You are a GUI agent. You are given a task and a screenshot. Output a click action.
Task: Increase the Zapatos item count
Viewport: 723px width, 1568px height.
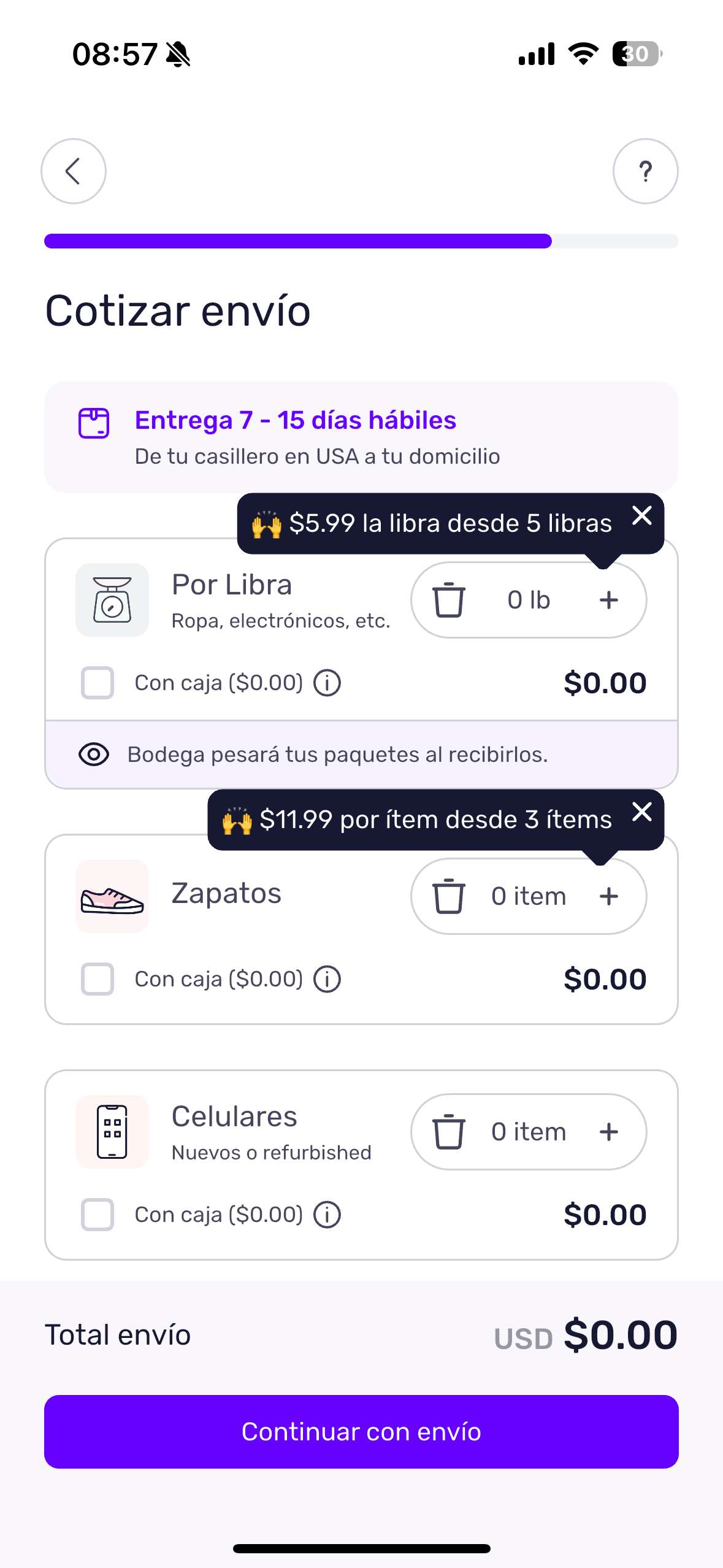(x=608, y=896)
